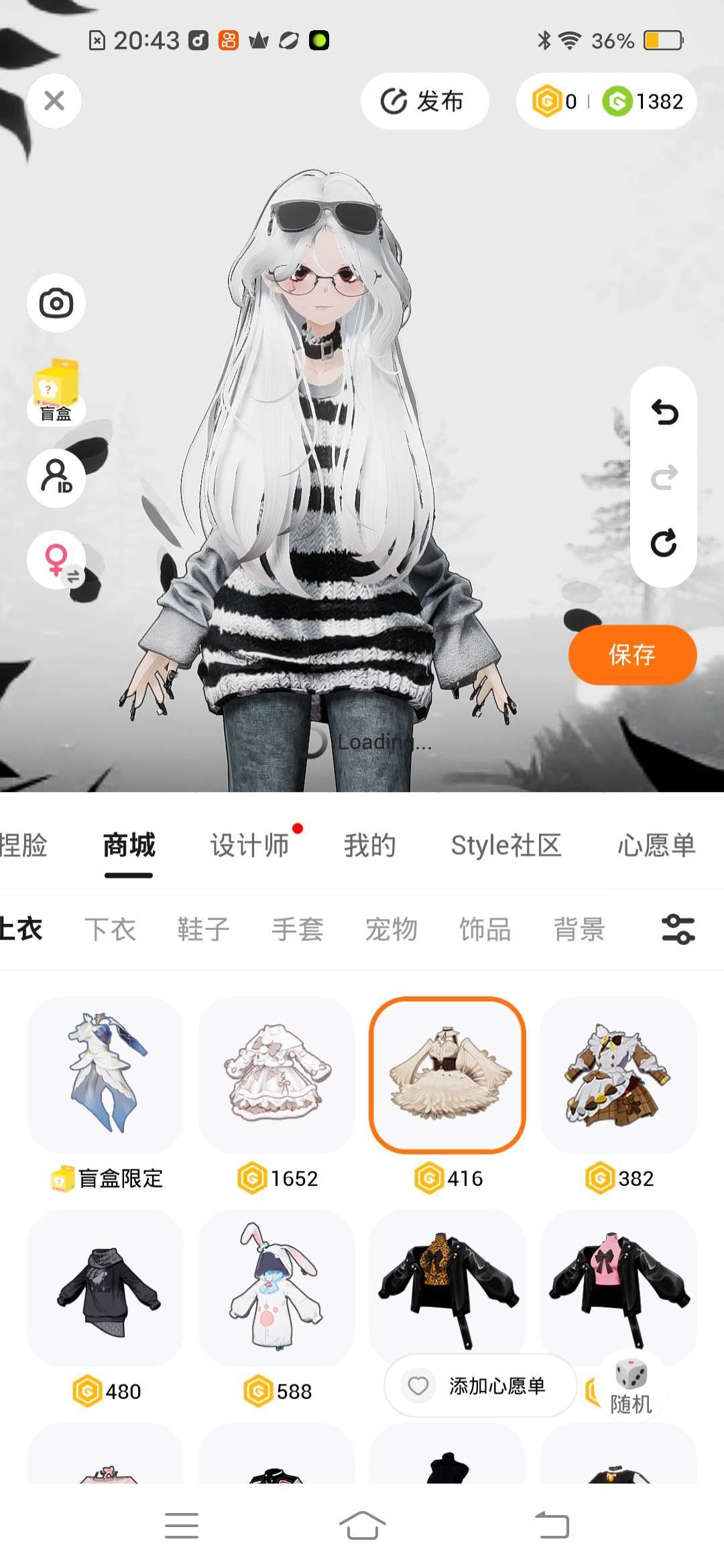Open the avatar ID icon
The image size is (724, 1568).
pos(56,477)
